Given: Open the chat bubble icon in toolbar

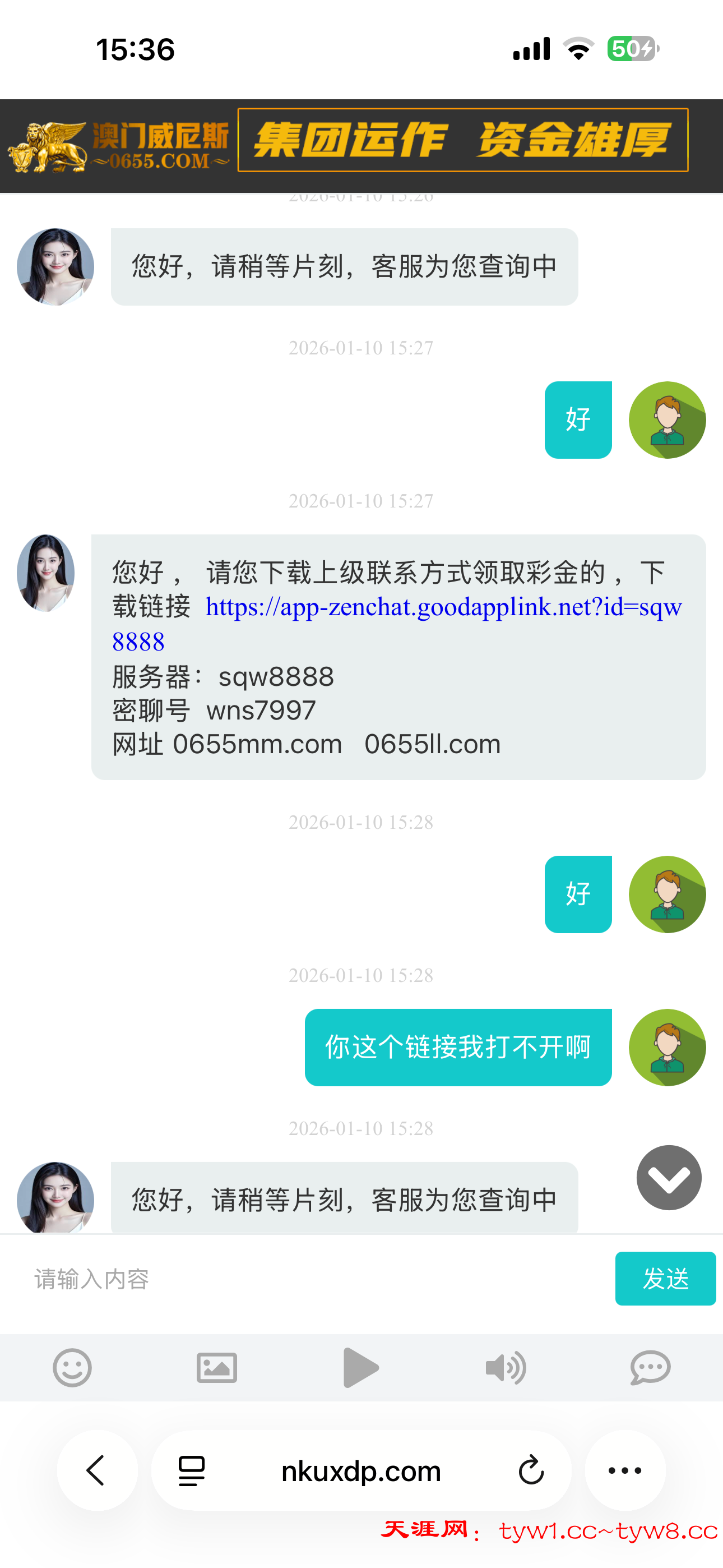Looking at the screenshot, I should (650, 1368).
